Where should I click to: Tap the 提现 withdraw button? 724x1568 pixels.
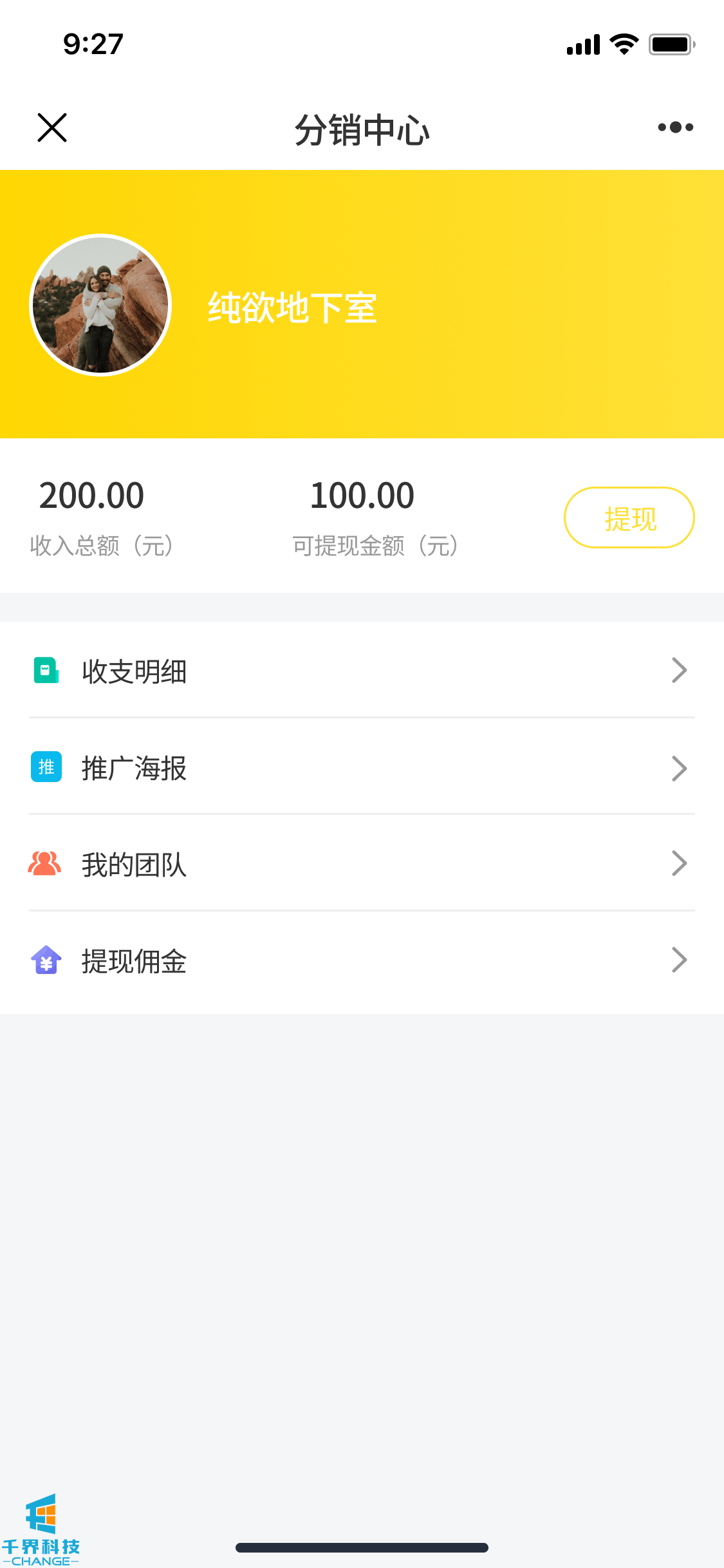pyautogui.click(x=629, y=518)
